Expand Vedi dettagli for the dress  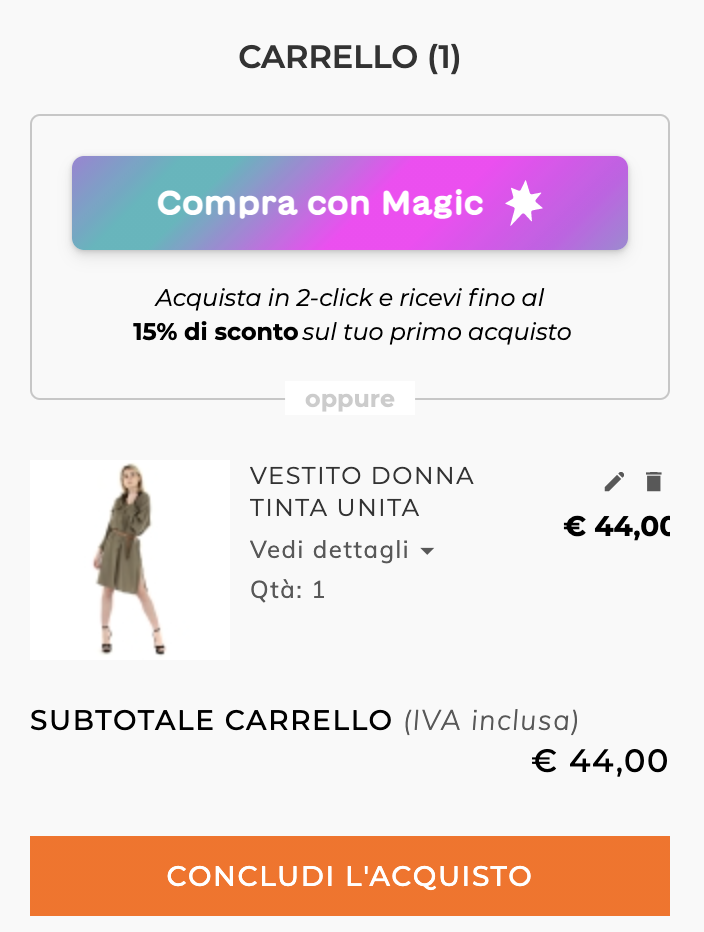[342, 550]
